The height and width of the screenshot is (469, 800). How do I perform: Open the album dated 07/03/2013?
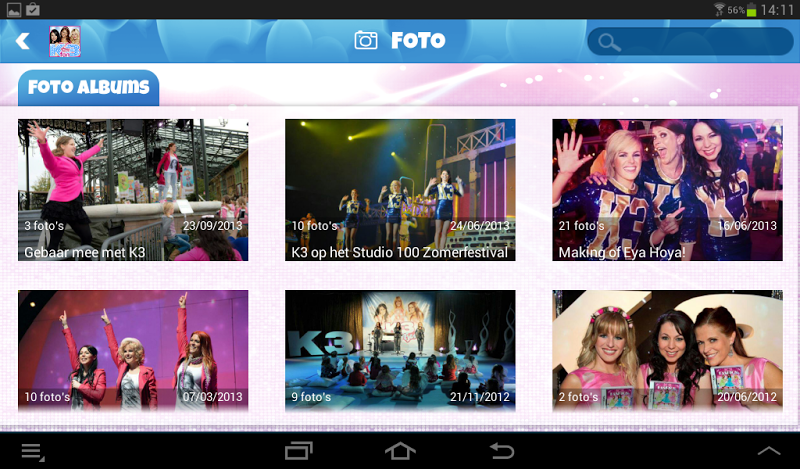pyautogui.click(x=133, y=350)
